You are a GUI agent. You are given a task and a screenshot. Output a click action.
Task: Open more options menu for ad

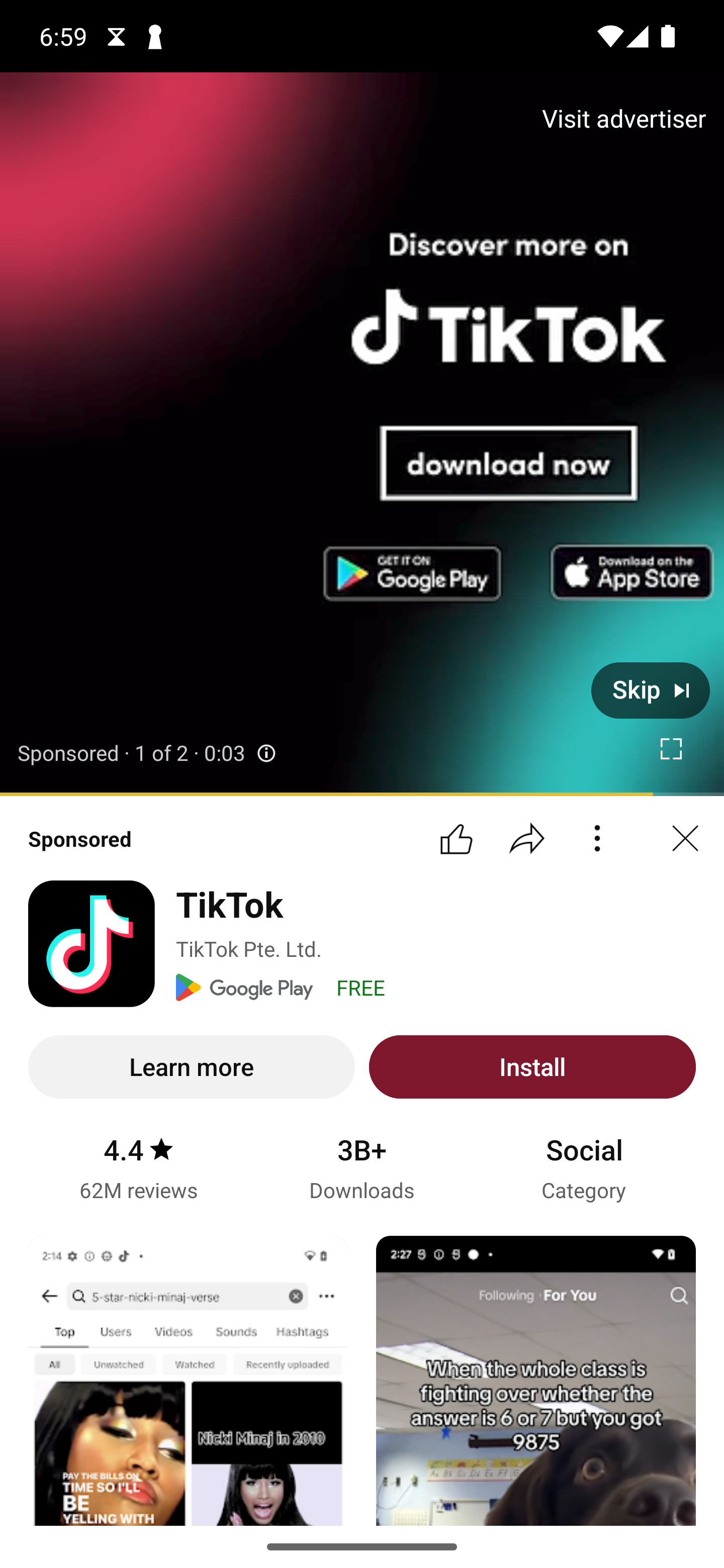(597, 839)
